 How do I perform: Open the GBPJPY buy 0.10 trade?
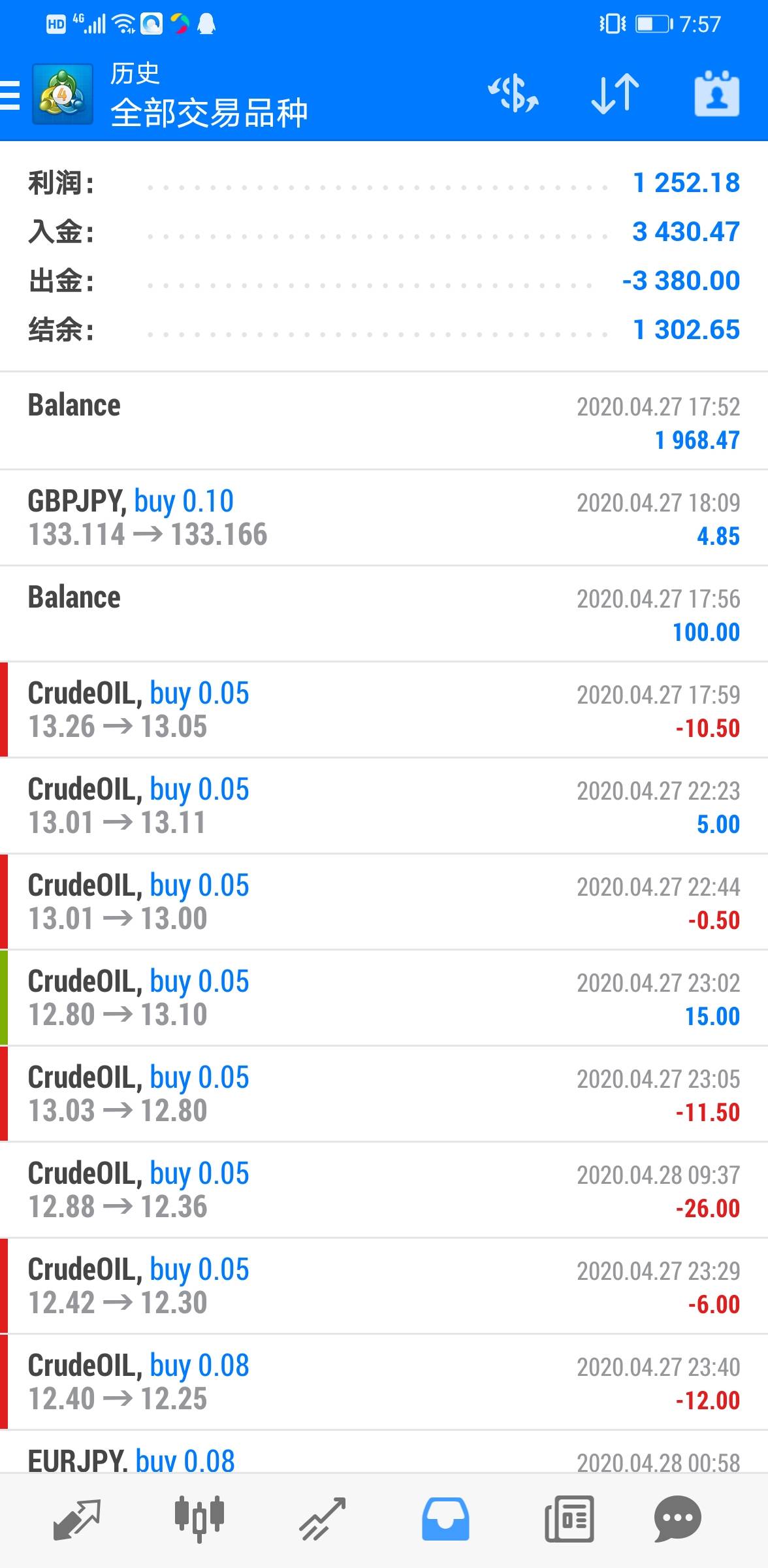tap(384, 517)
